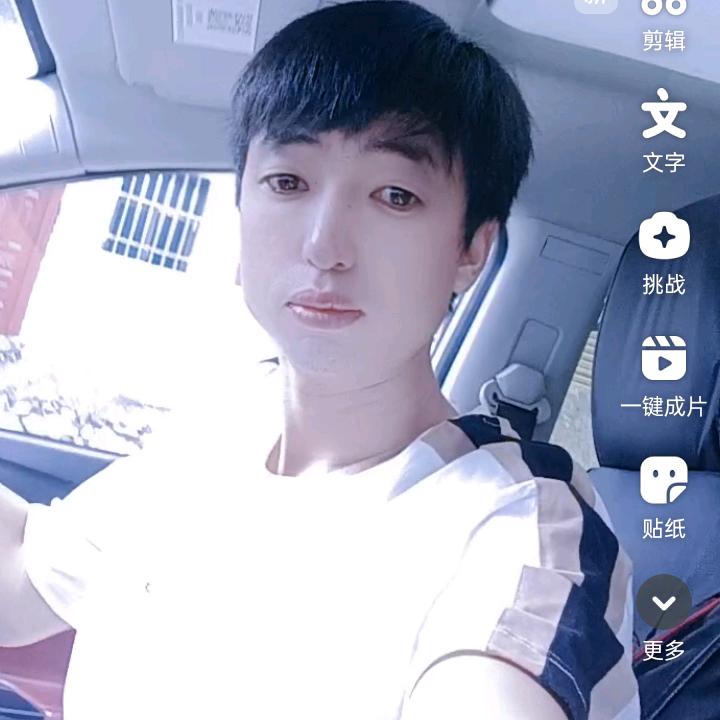720x720 pixels.
Task: Open the 剪辑 editing tool
Action: pyautogui.click(x=664, y=23)
